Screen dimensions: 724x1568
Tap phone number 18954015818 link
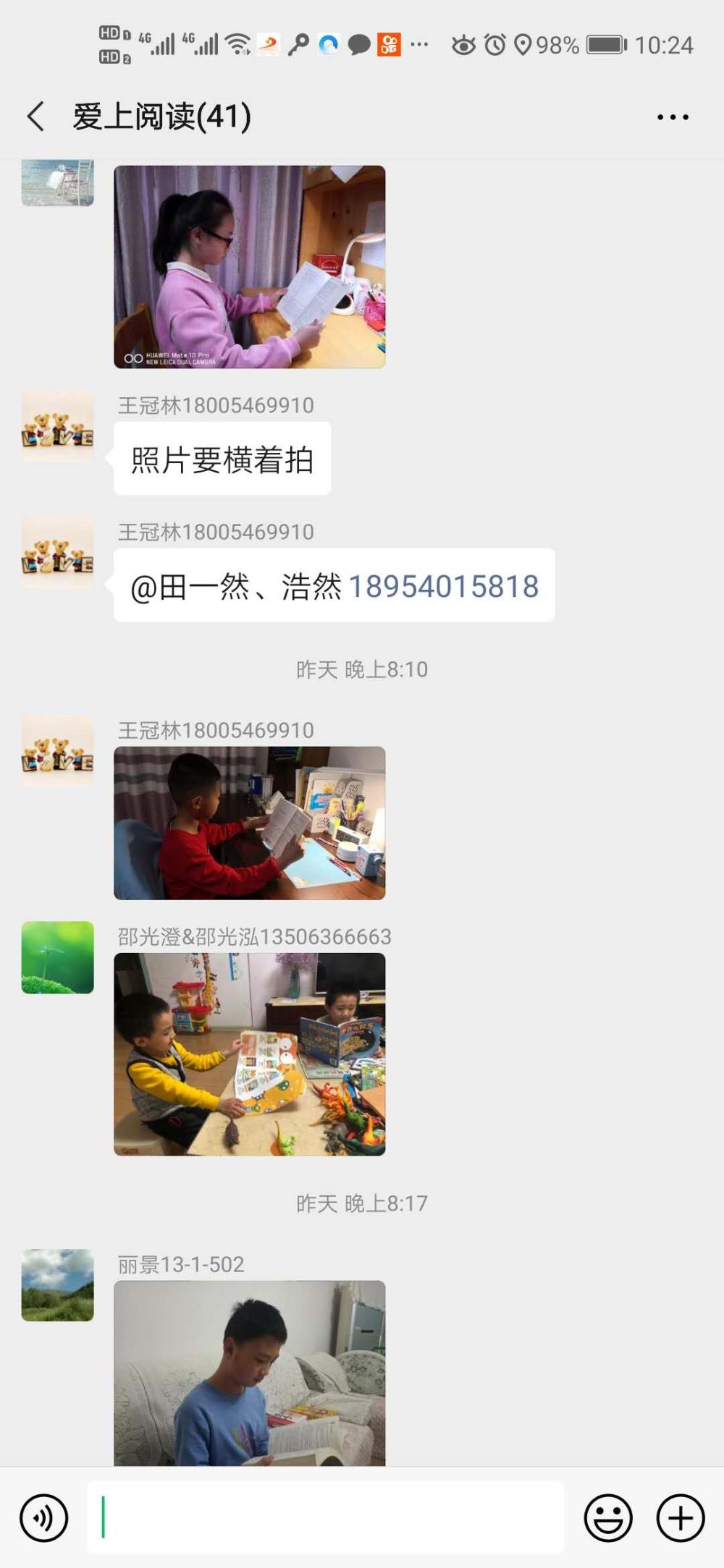(444, 586)
